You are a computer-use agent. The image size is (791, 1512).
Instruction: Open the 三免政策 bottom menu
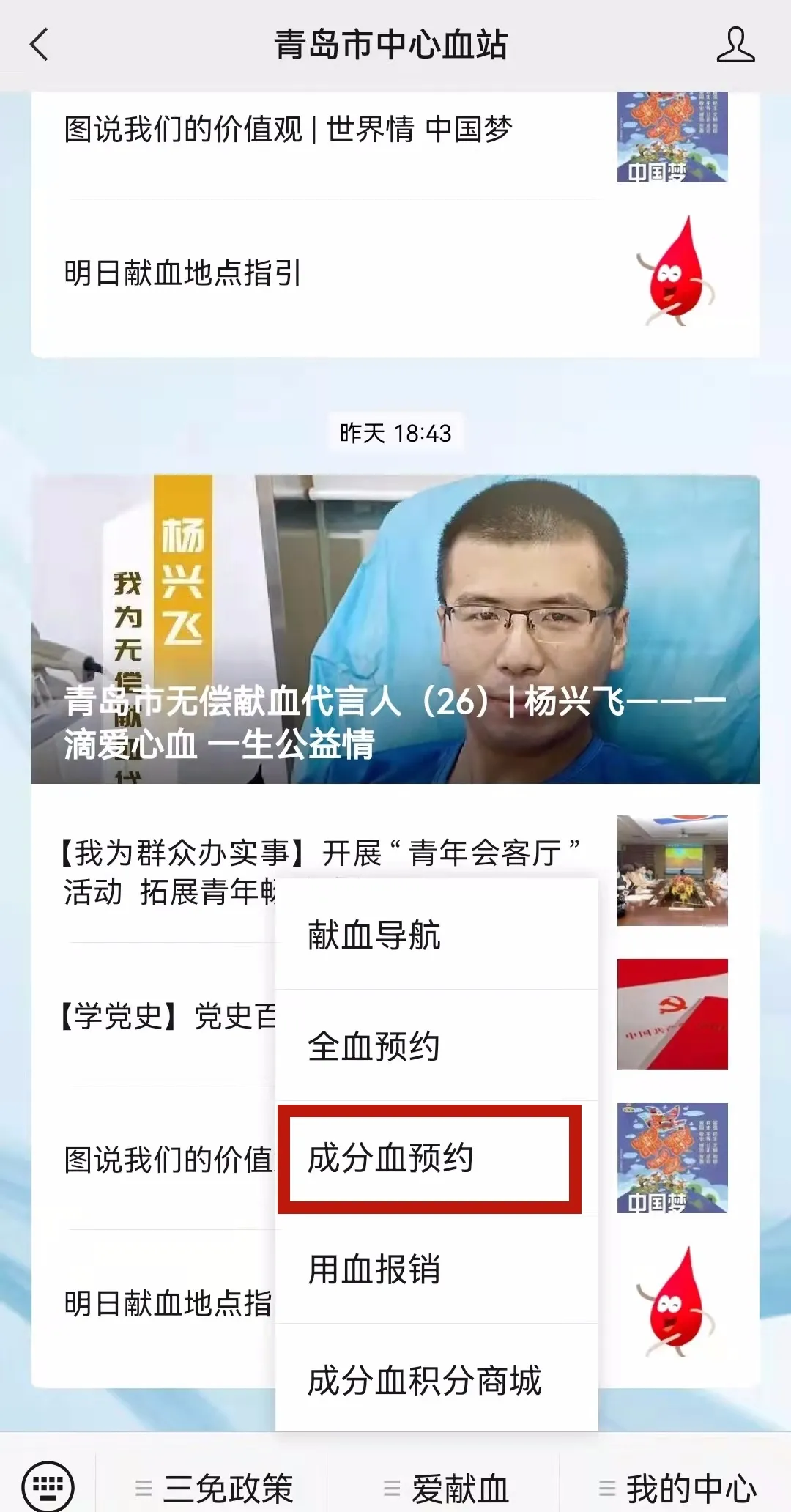(x=215, y=1489)
